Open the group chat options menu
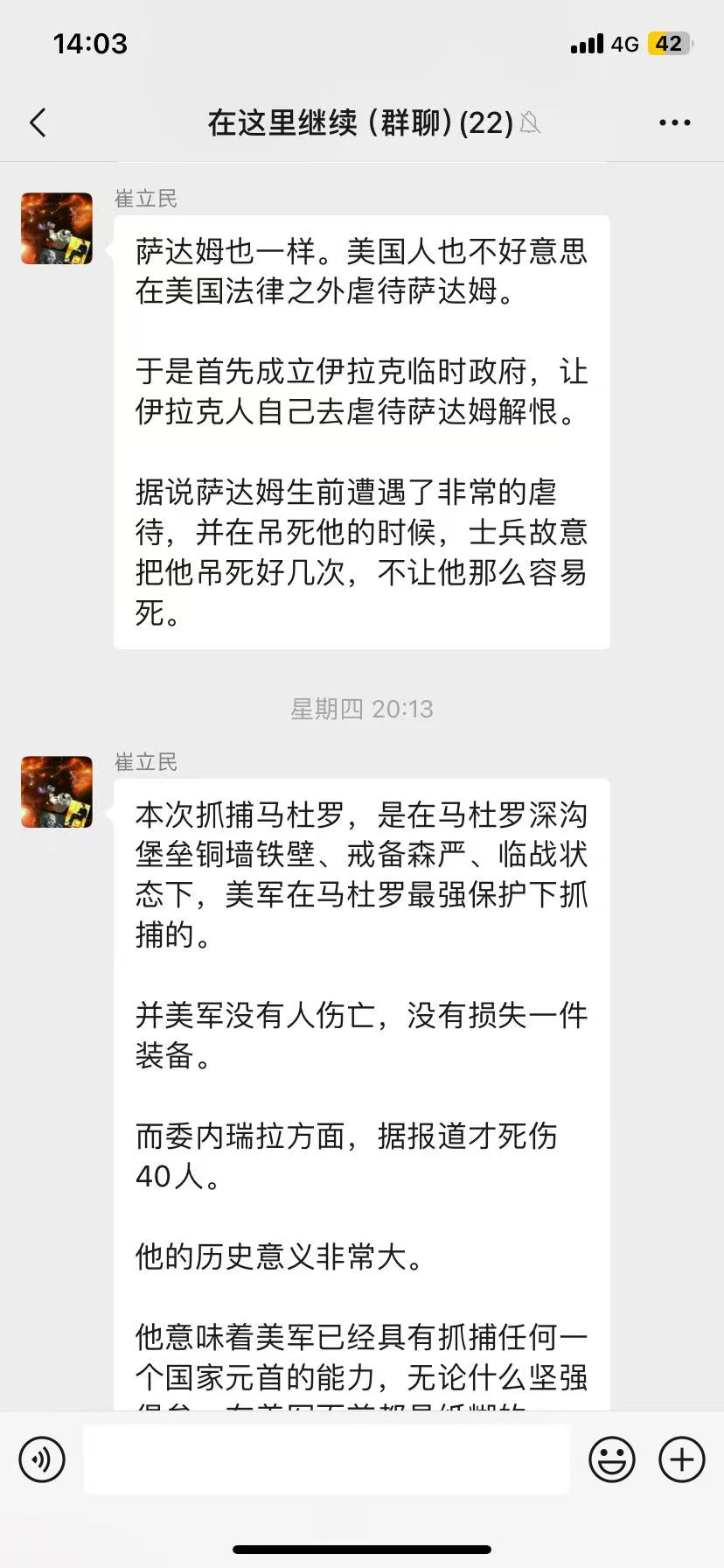This screenshot has height=1568, width=724. point(674,123)
